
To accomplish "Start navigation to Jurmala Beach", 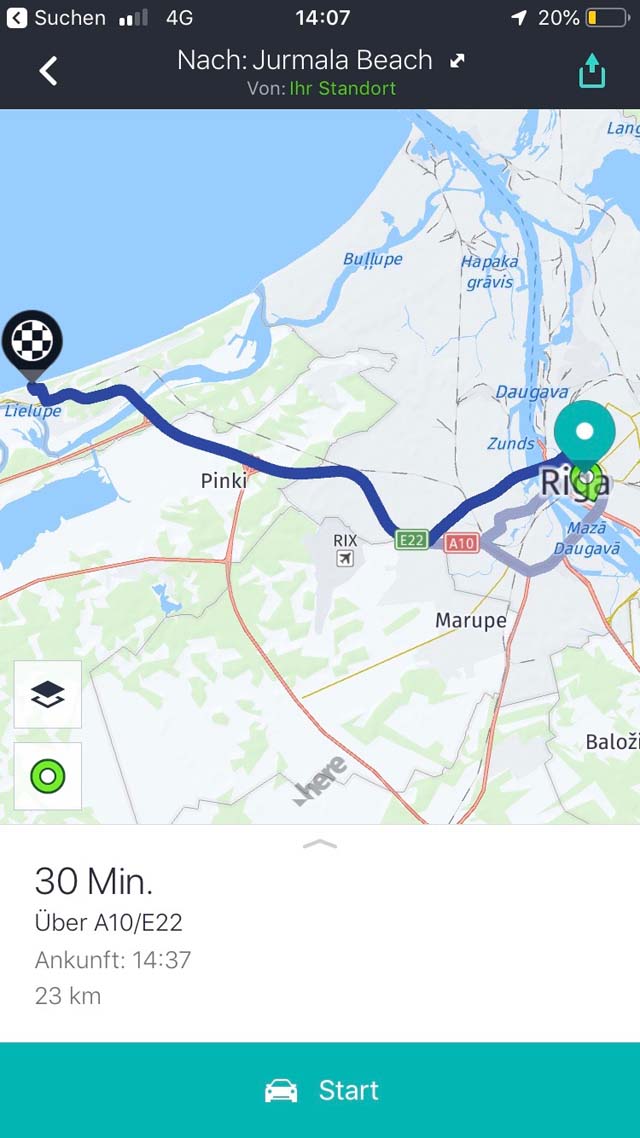I will (x=320, y=1090).
